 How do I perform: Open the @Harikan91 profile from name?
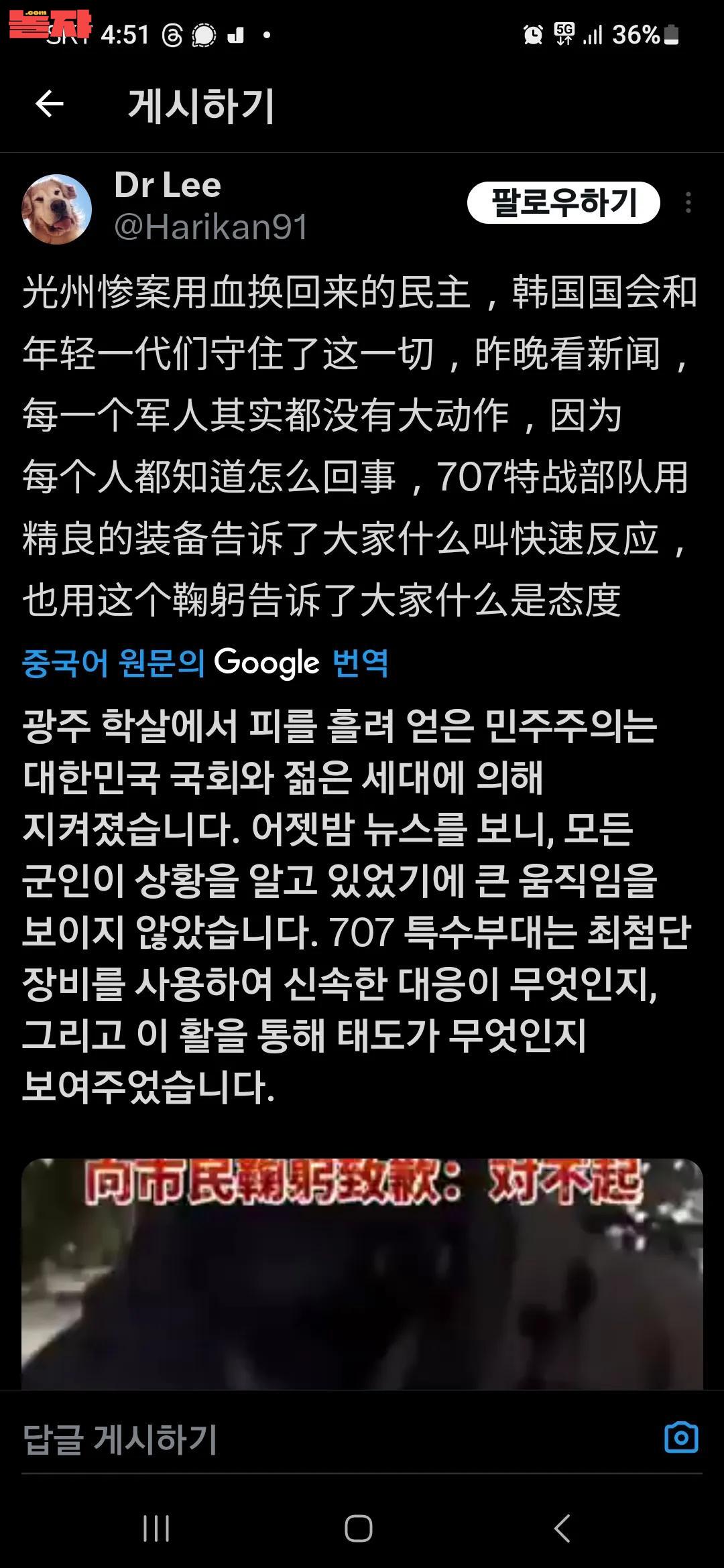pyautogui.click(x=211, y=226)
